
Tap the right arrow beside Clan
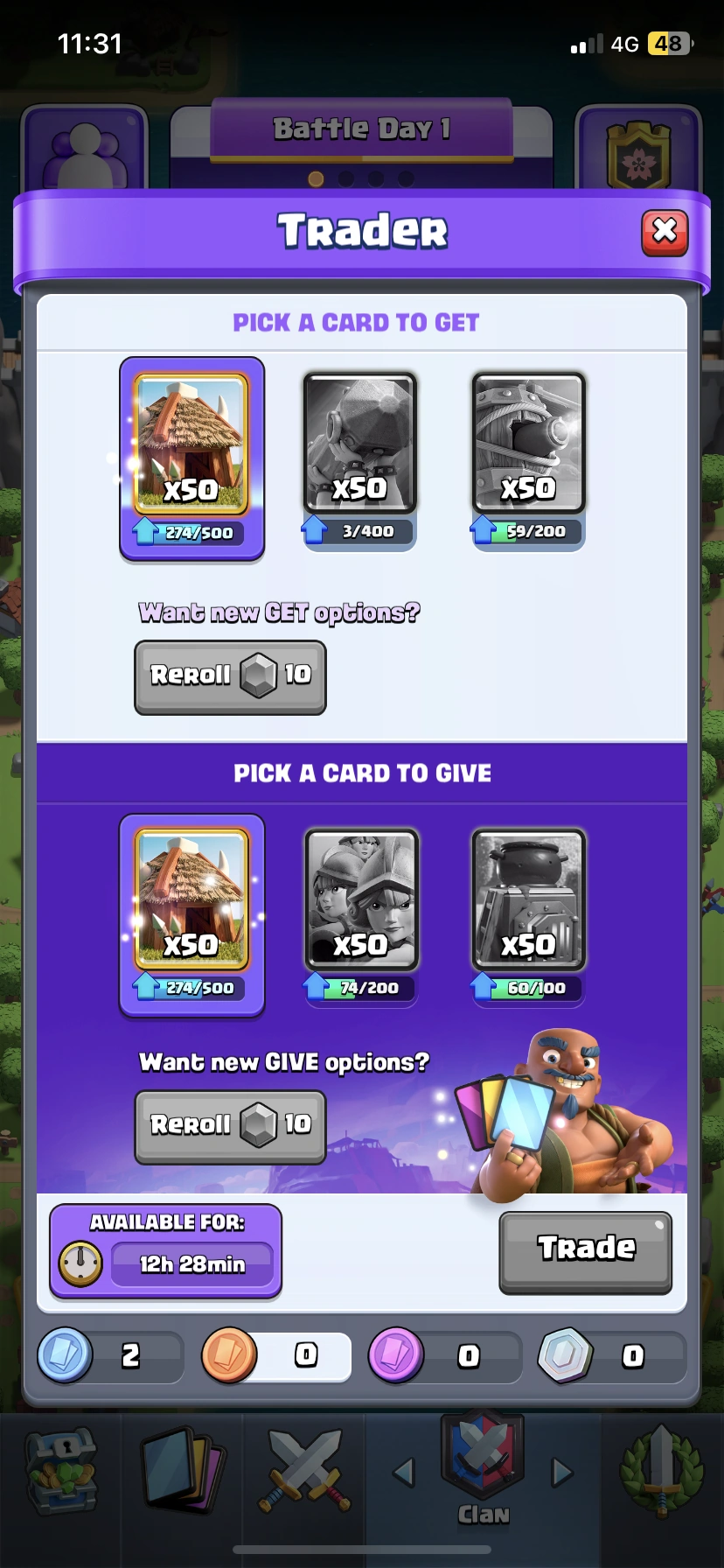pyautogui.click(x=562, y=1473)
